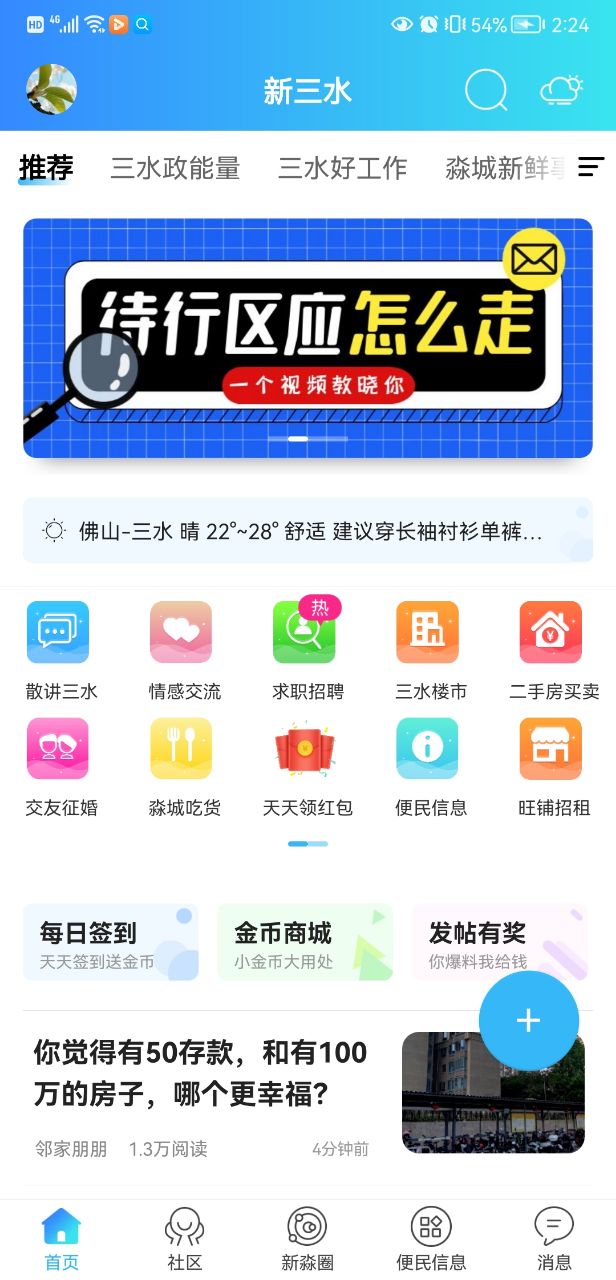Read the article about 50万存款 vs 100万房子
616x1280 pixels.
200,1073
